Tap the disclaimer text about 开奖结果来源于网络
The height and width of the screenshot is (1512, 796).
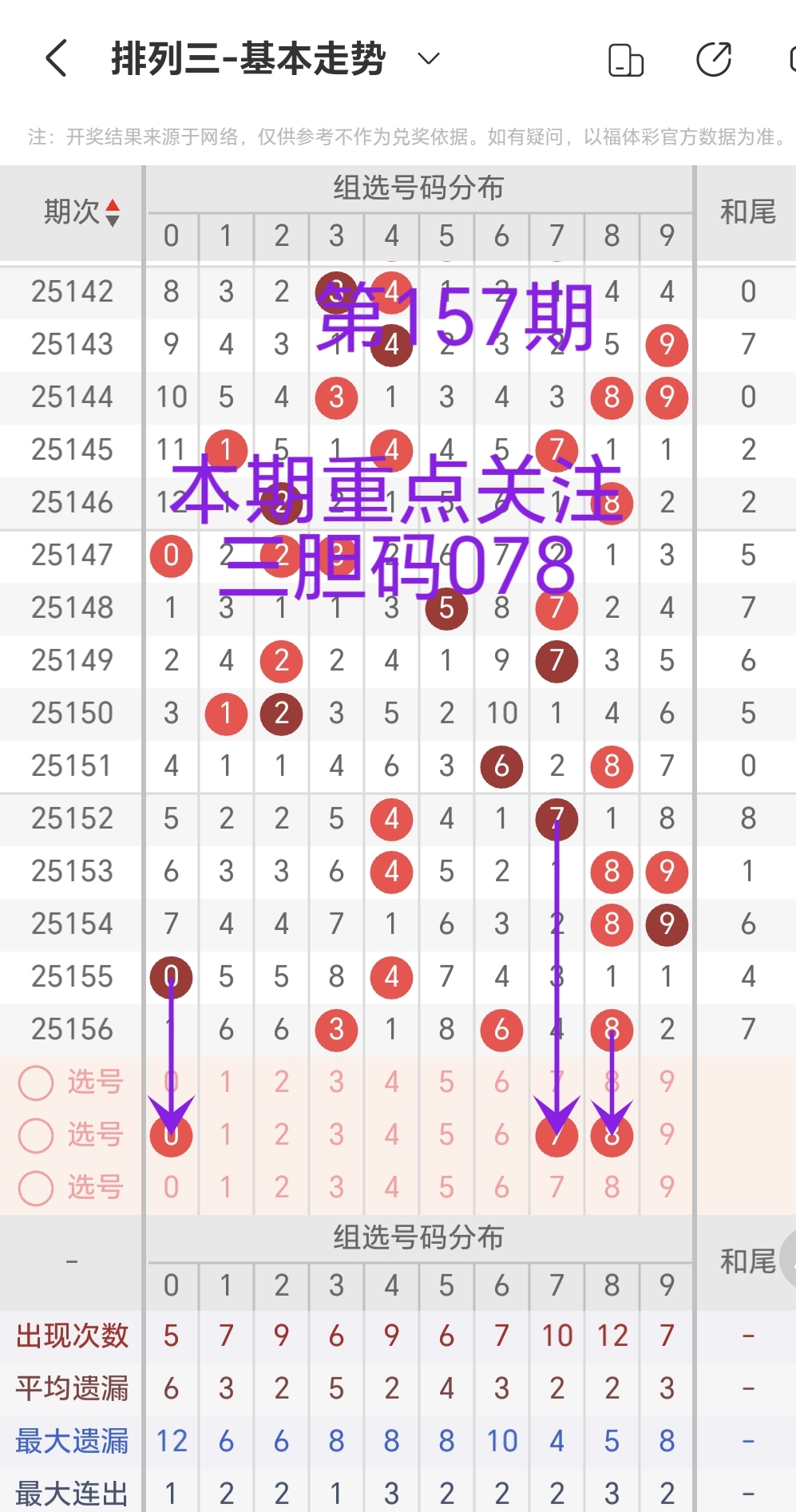click(398, 136)
